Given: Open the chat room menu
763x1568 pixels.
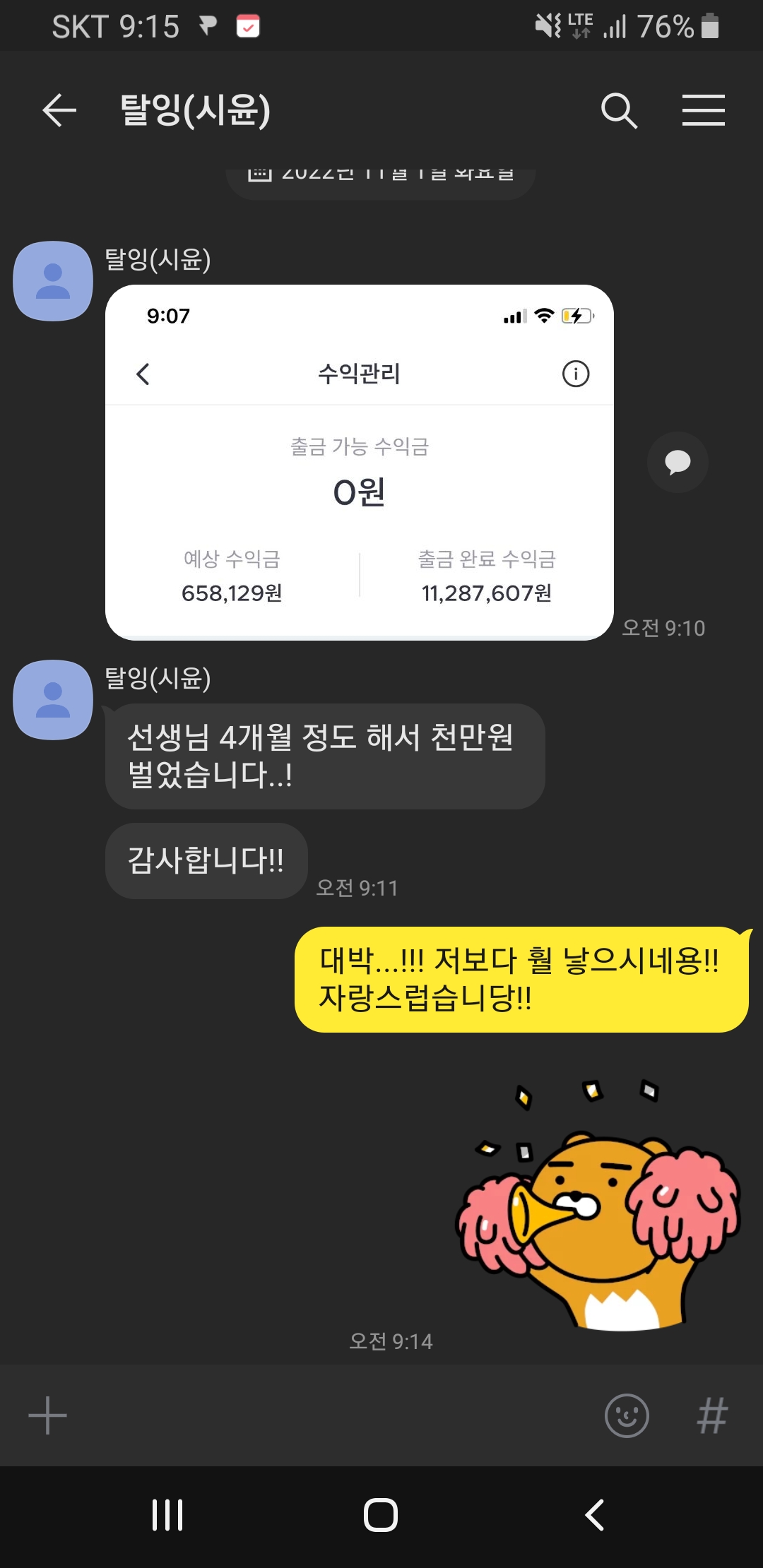Looking at the screenshot, I should pyautogui.click(x=703, y=110).
